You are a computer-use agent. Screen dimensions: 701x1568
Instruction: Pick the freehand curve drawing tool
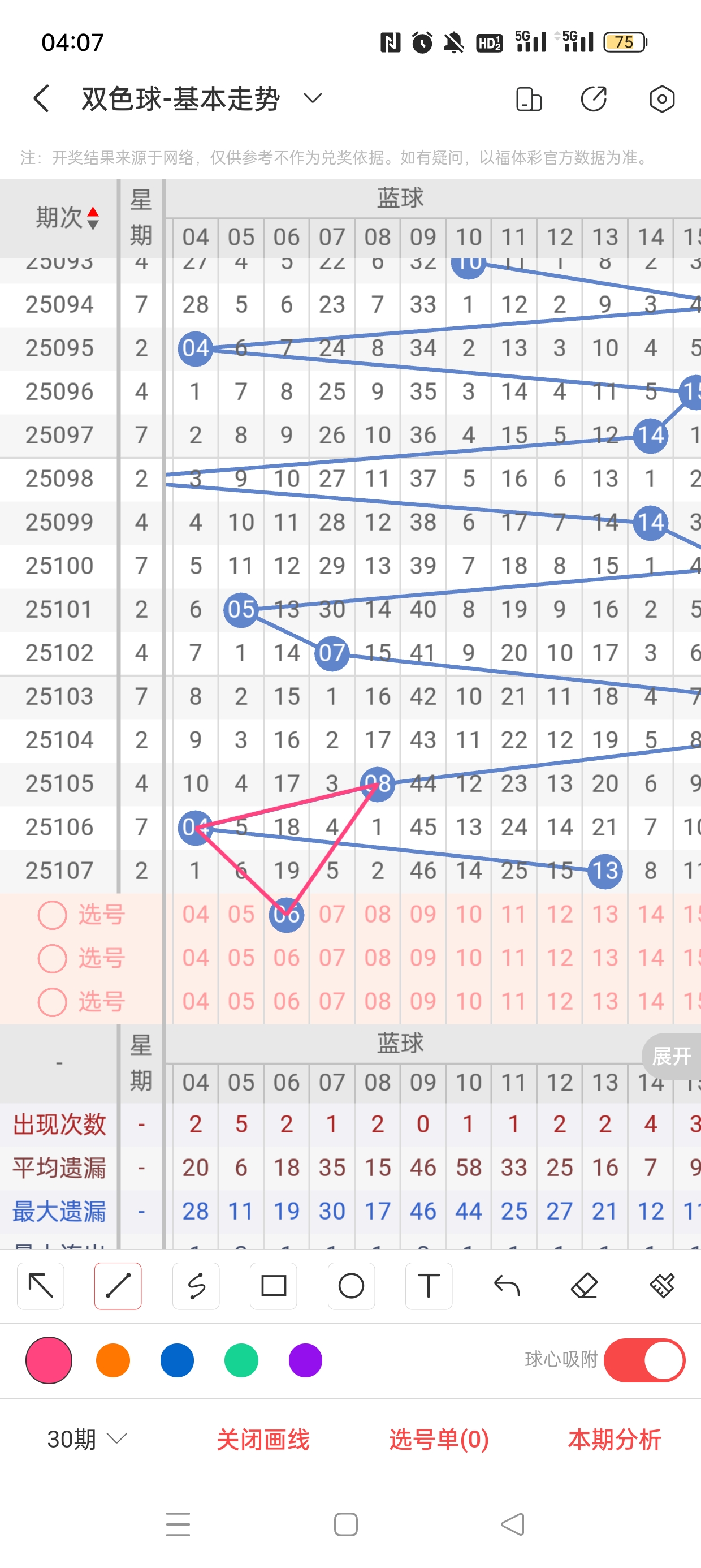coord(196,1286)
